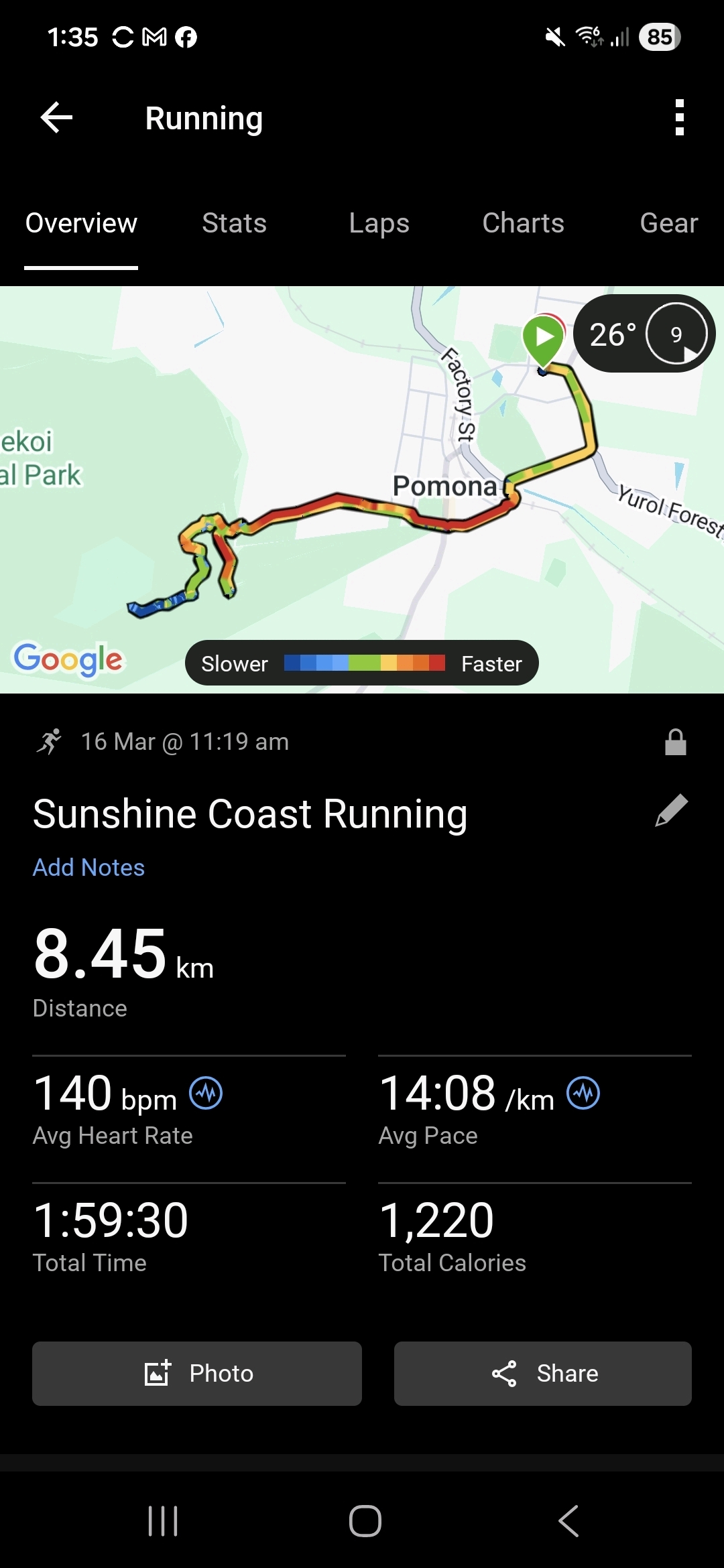Open the Laps tab
This screenshot has width=724, height=1568.
pos(379,223)
